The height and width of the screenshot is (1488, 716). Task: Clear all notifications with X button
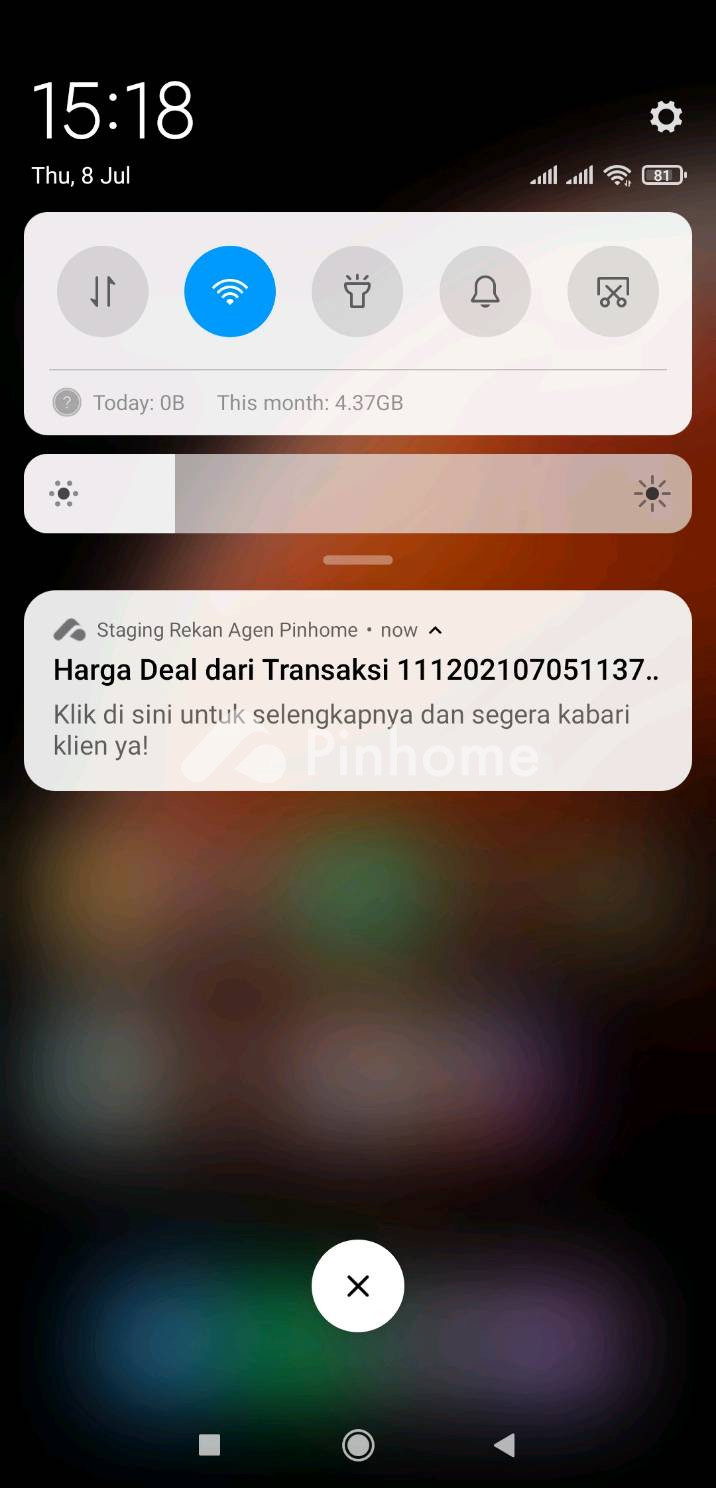[x=357, y=1286]
